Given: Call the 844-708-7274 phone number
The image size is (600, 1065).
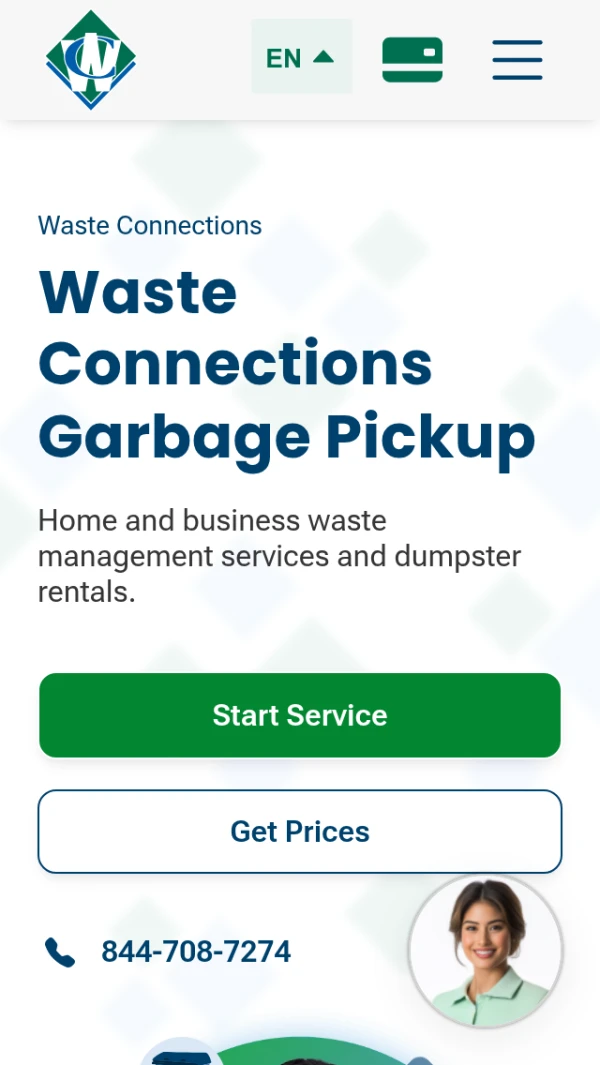Looking at the screenshot, I should point(195,951).
